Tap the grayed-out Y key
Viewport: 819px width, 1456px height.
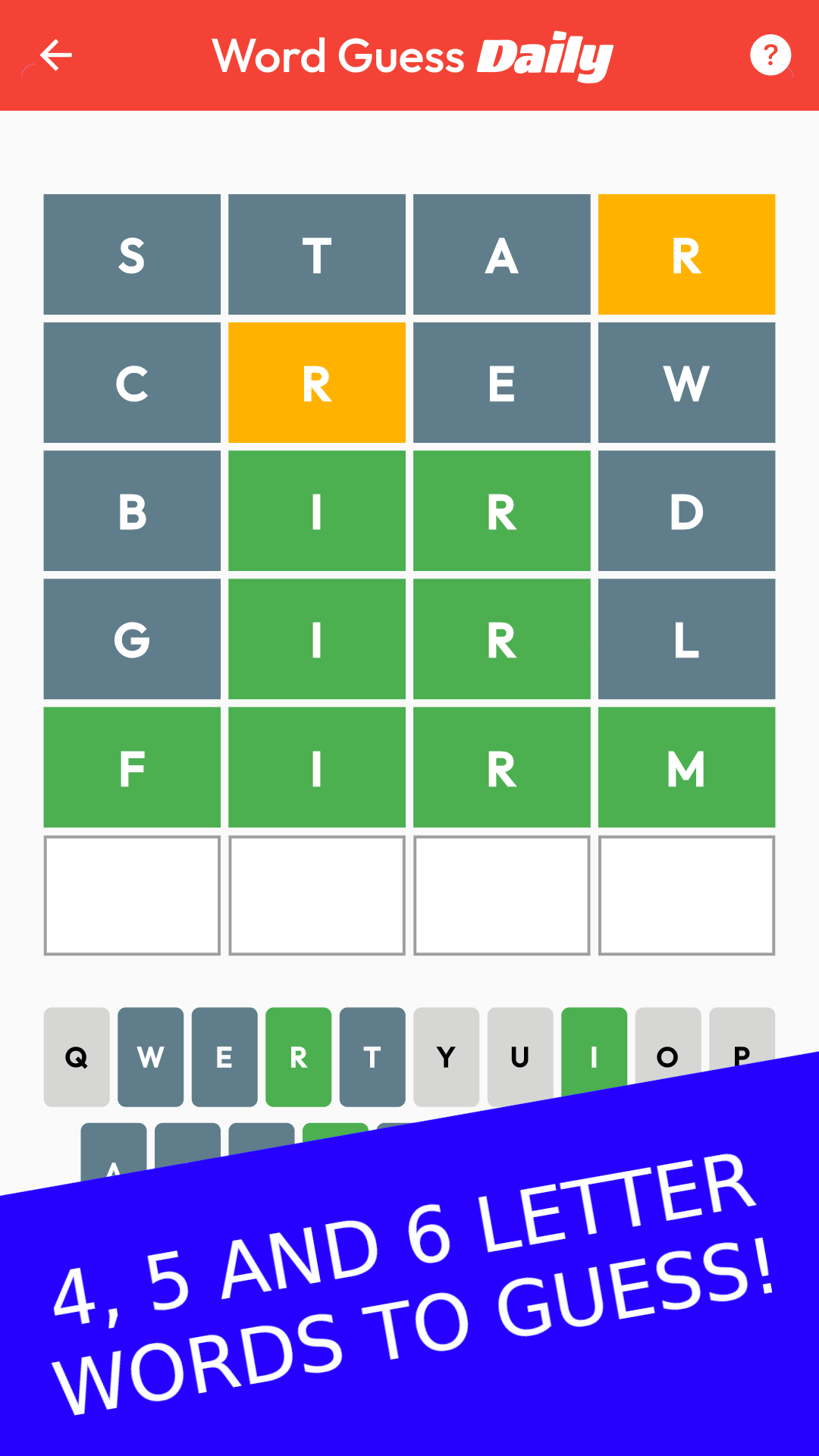click(x=446, y=1057)
